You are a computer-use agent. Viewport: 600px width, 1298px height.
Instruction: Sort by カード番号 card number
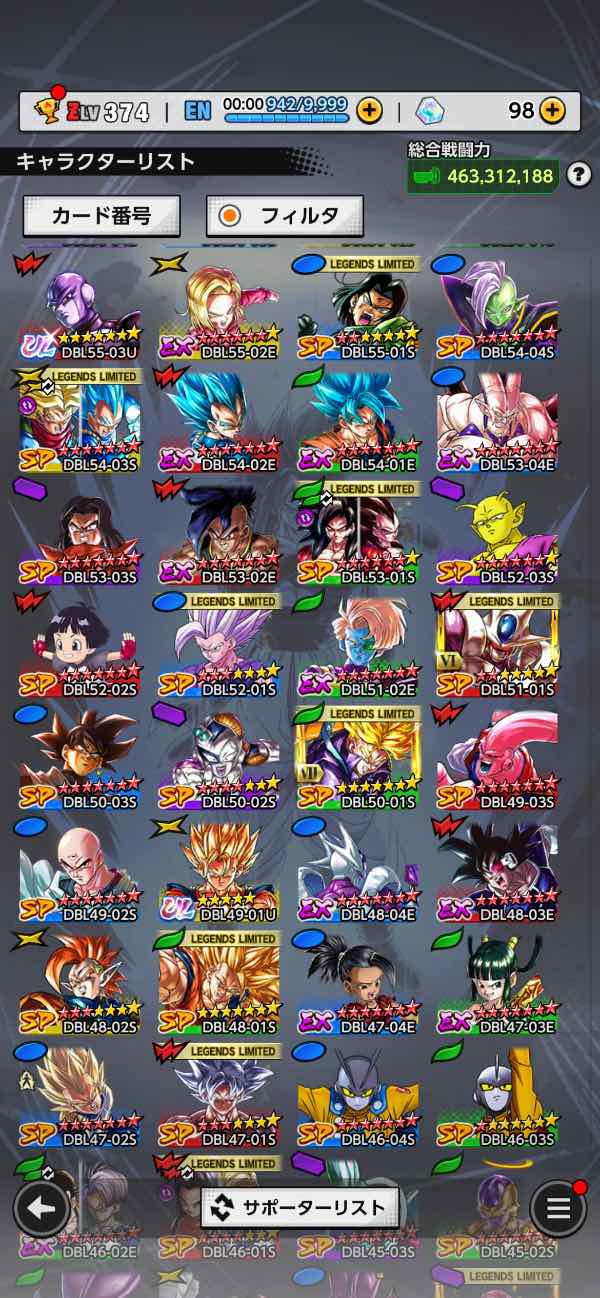pos(101,216)
